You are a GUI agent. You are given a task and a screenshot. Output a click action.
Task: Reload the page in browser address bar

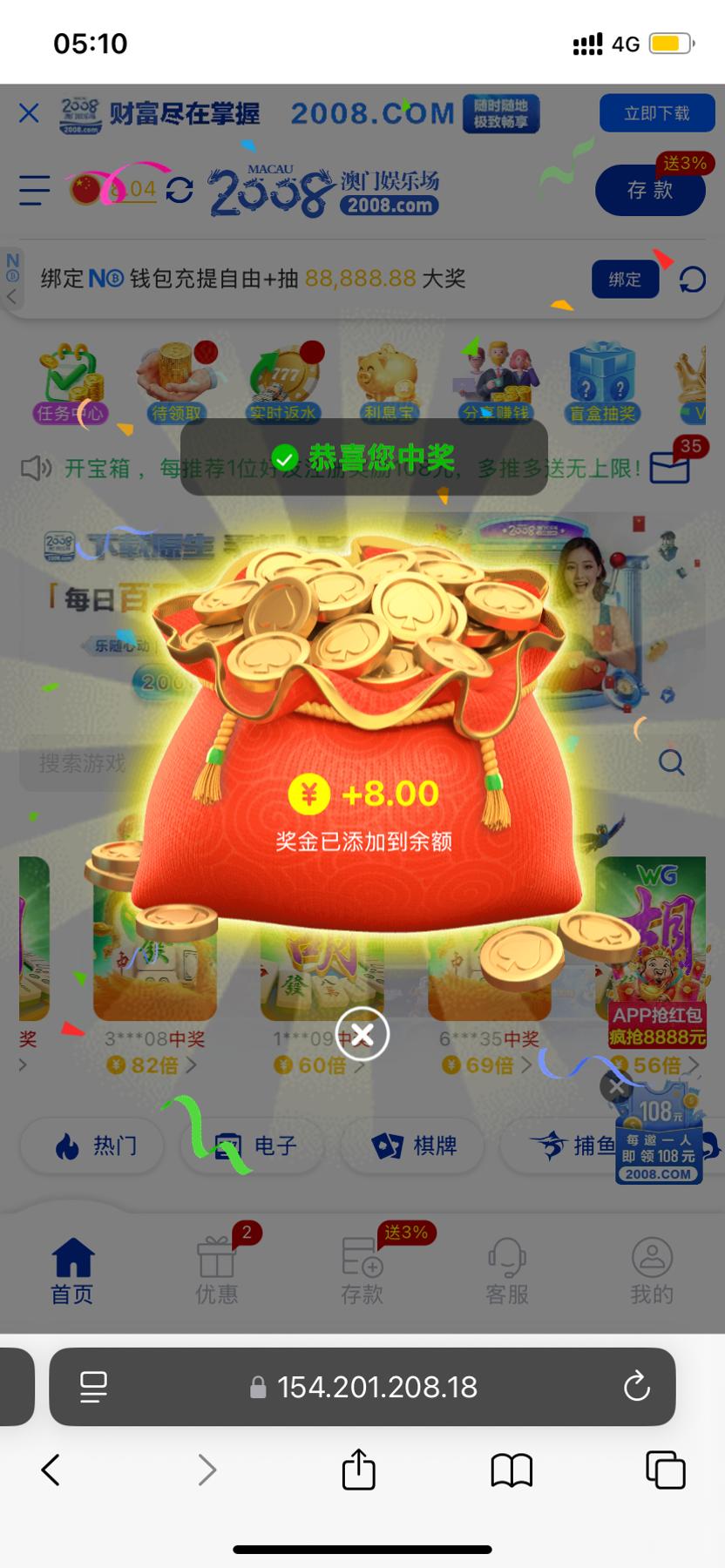tap(637, 1387)
